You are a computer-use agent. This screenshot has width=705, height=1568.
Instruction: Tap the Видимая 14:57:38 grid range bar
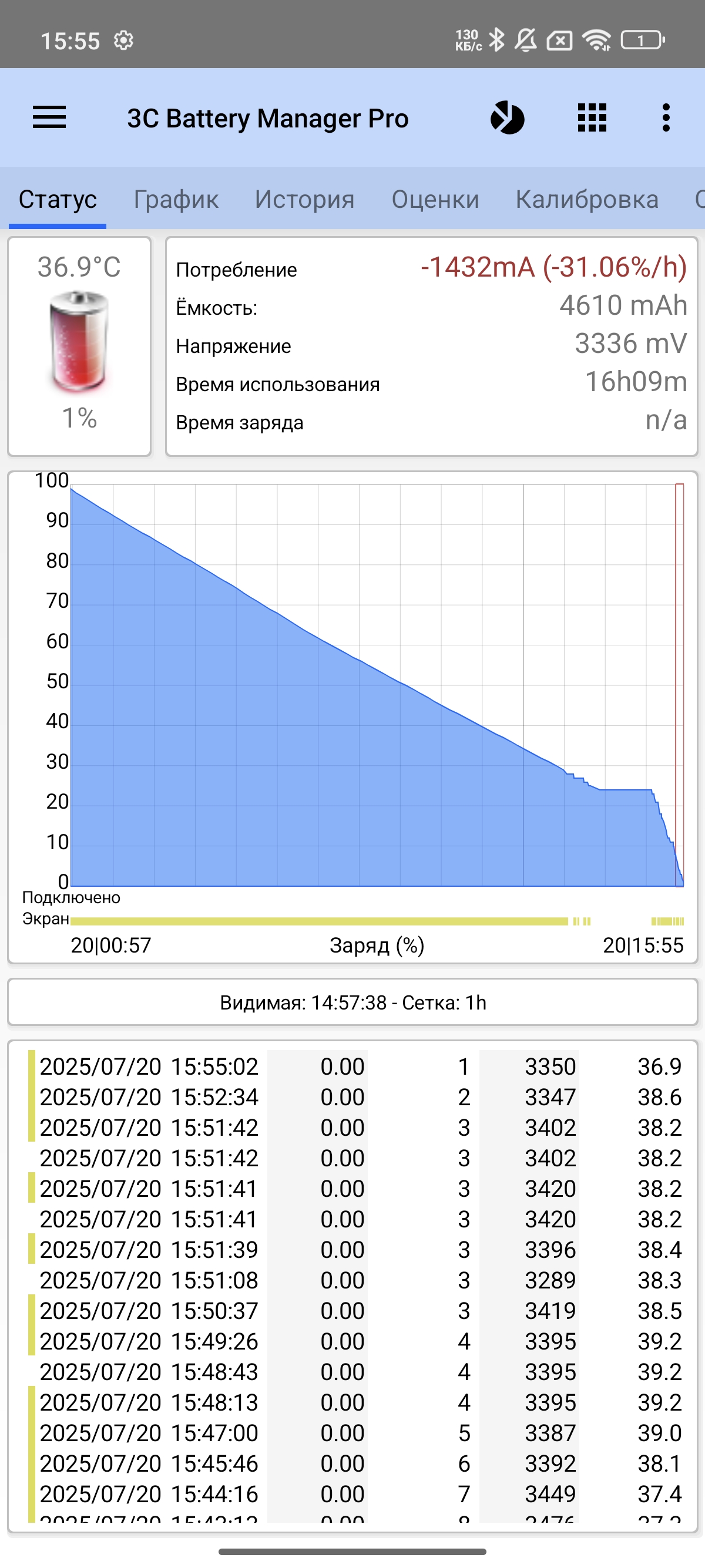pyautogui.click(x=352, y=1002)
